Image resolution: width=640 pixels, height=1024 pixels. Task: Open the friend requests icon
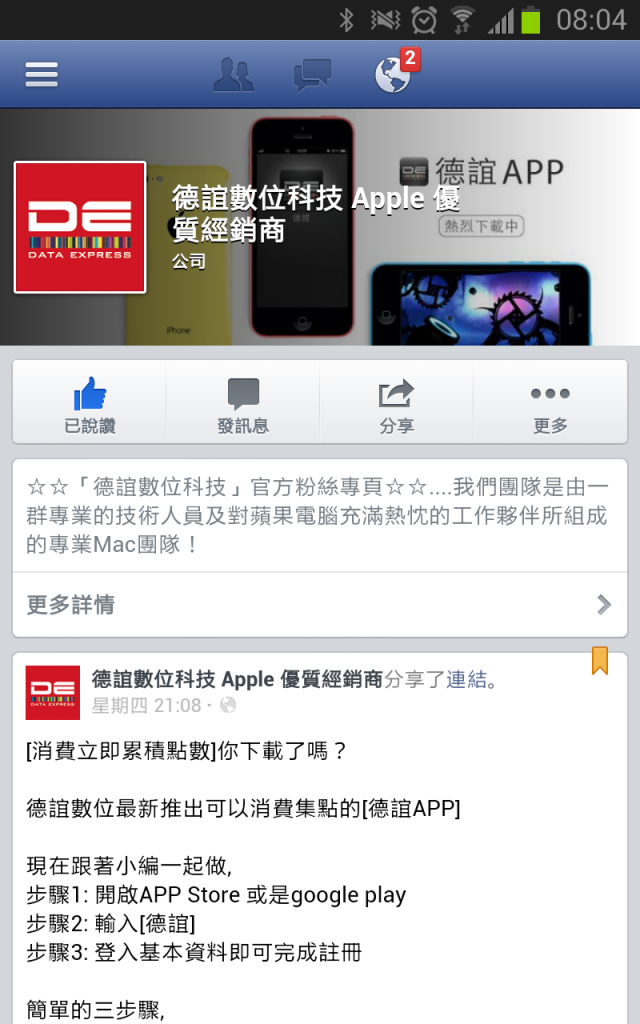(234, 75)
